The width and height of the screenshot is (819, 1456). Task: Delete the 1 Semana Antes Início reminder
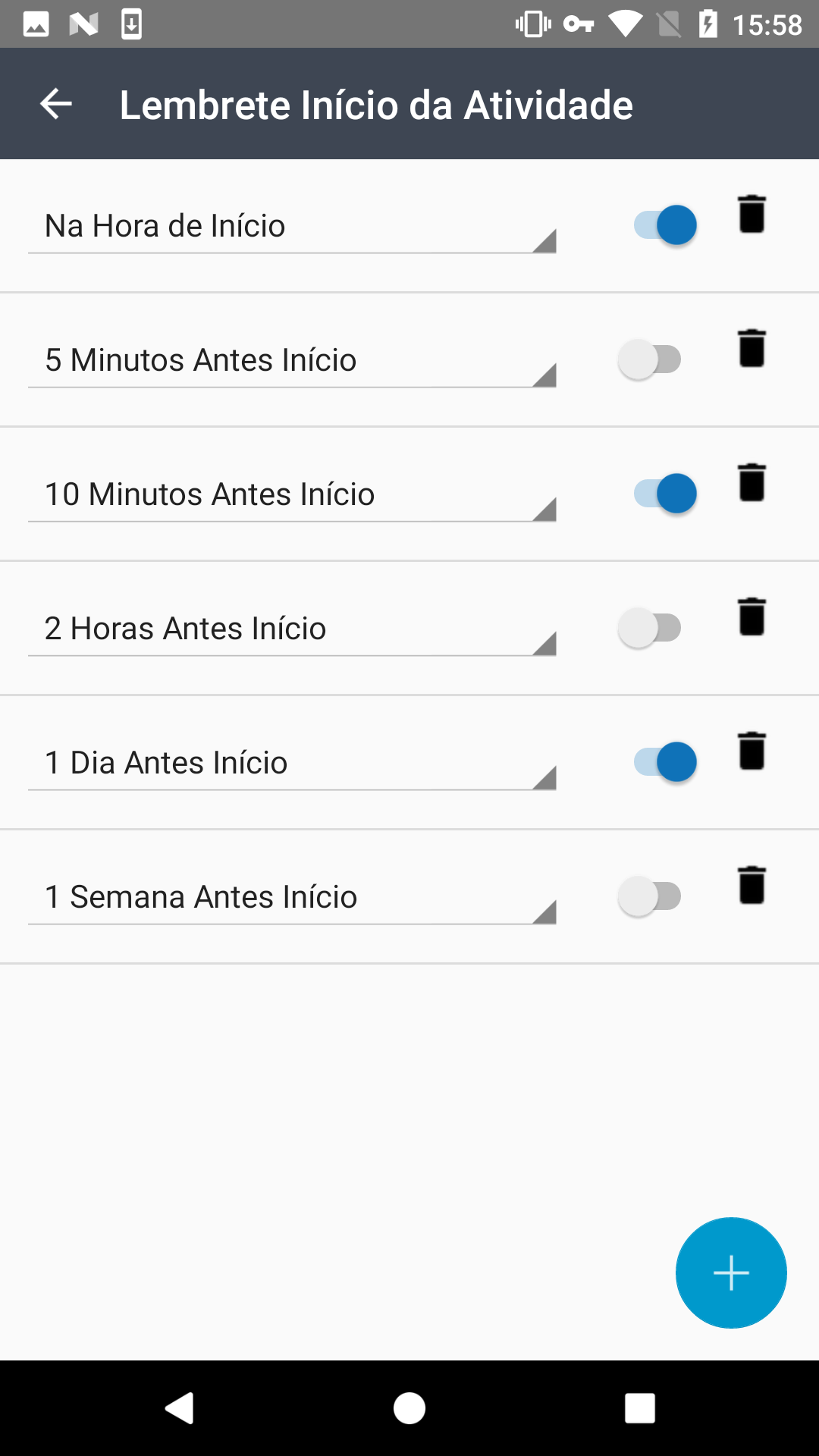click(x=752, y=885)
